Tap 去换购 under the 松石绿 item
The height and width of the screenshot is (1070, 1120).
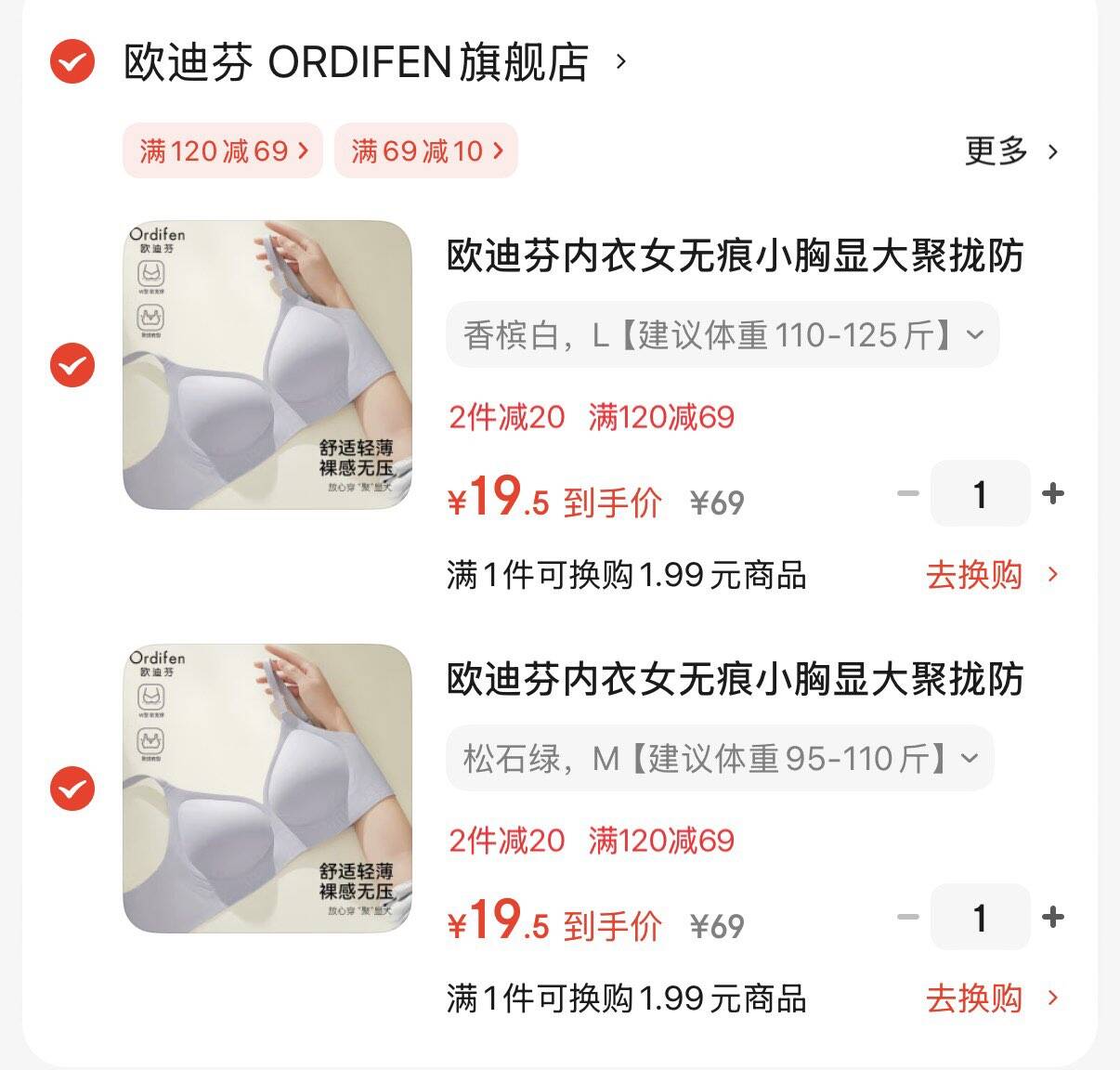coord(990,998)
